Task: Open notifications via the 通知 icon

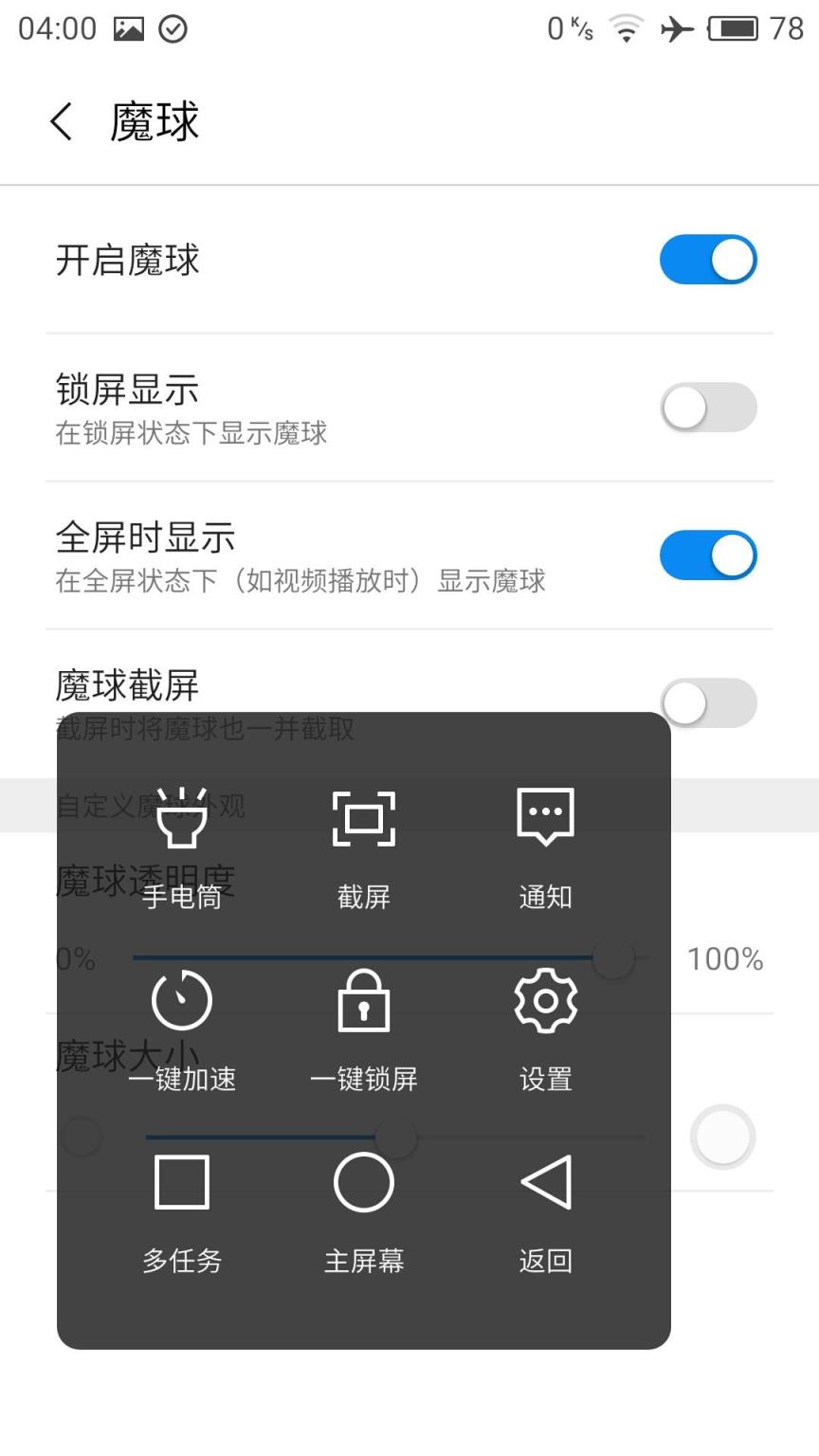Action: [x=546, y=819]
